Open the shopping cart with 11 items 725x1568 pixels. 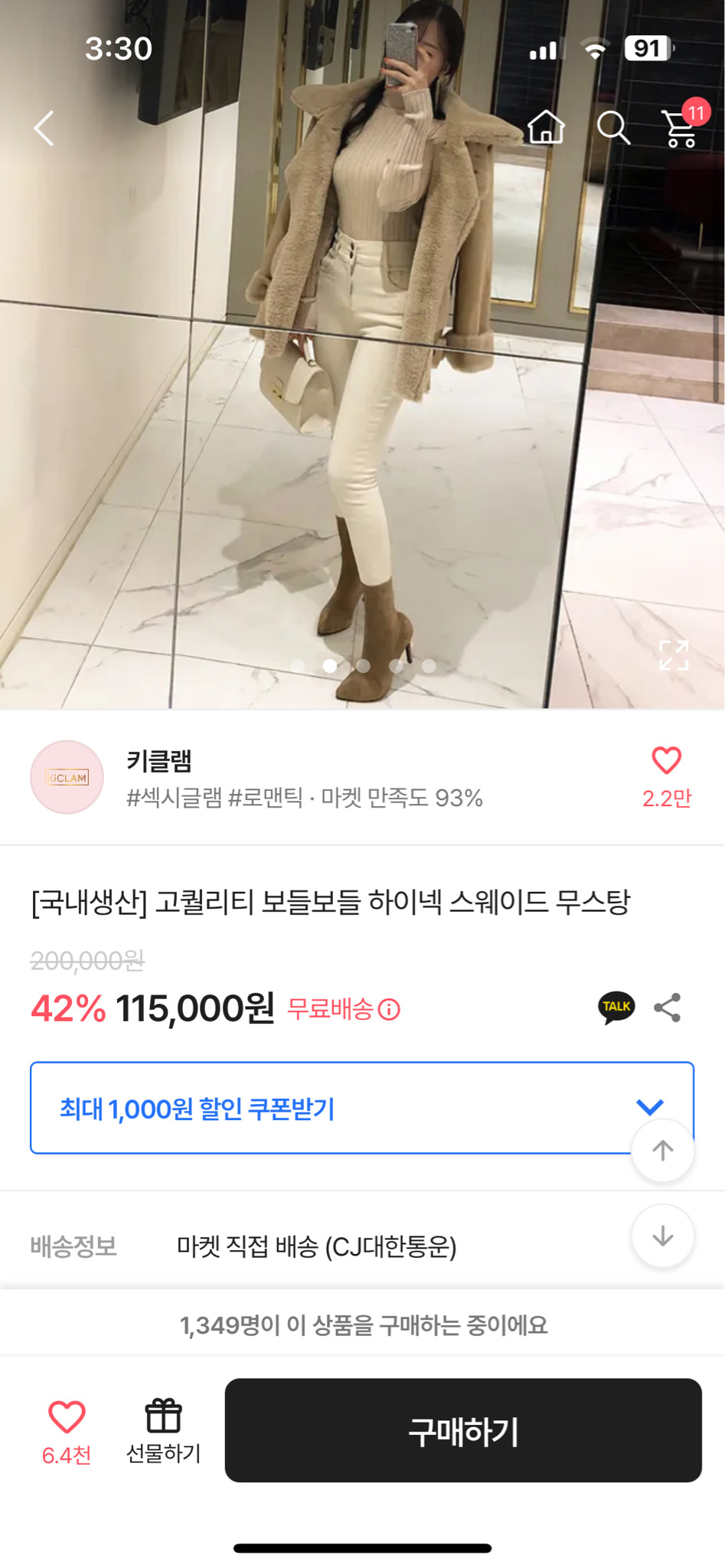point(678,129)
